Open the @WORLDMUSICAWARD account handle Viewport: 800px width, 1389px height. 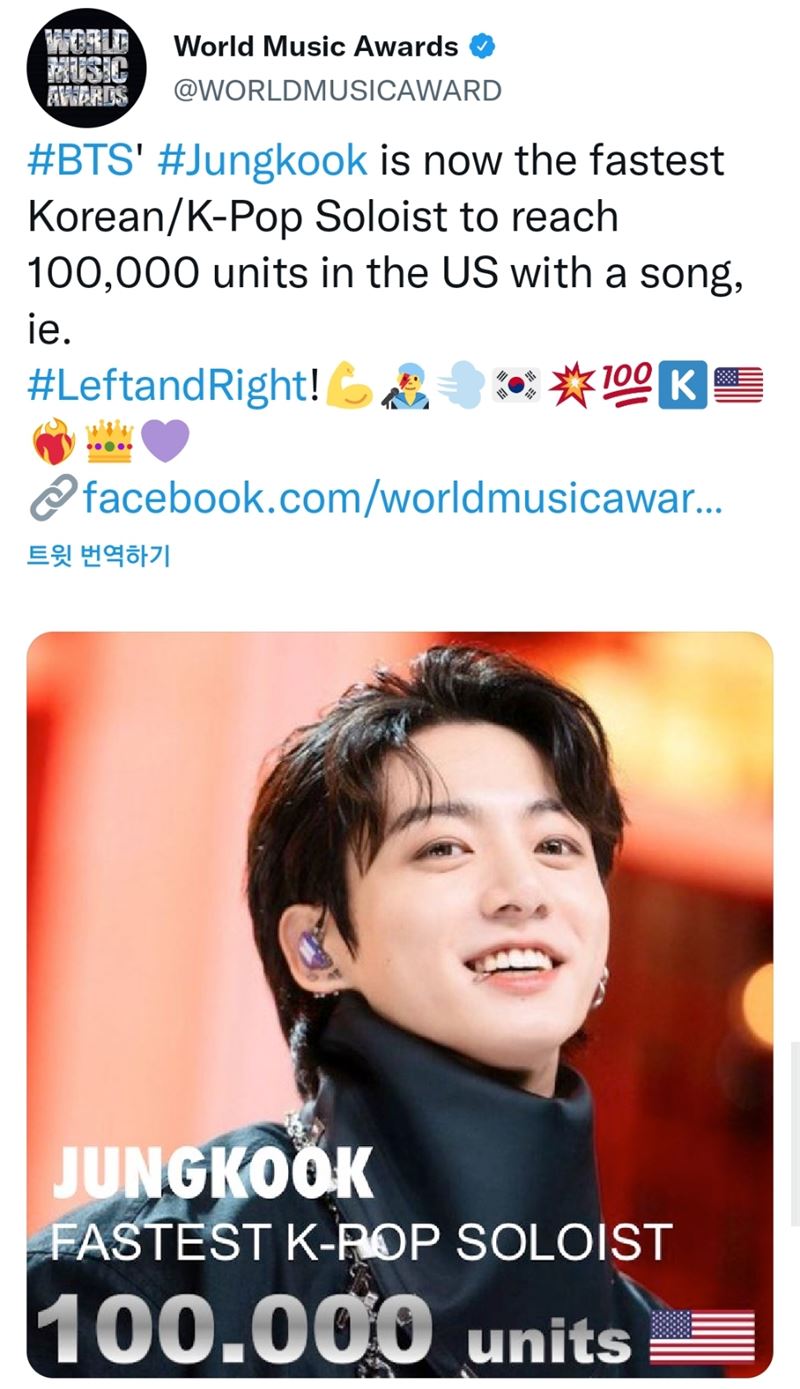[x=337, y=91]
